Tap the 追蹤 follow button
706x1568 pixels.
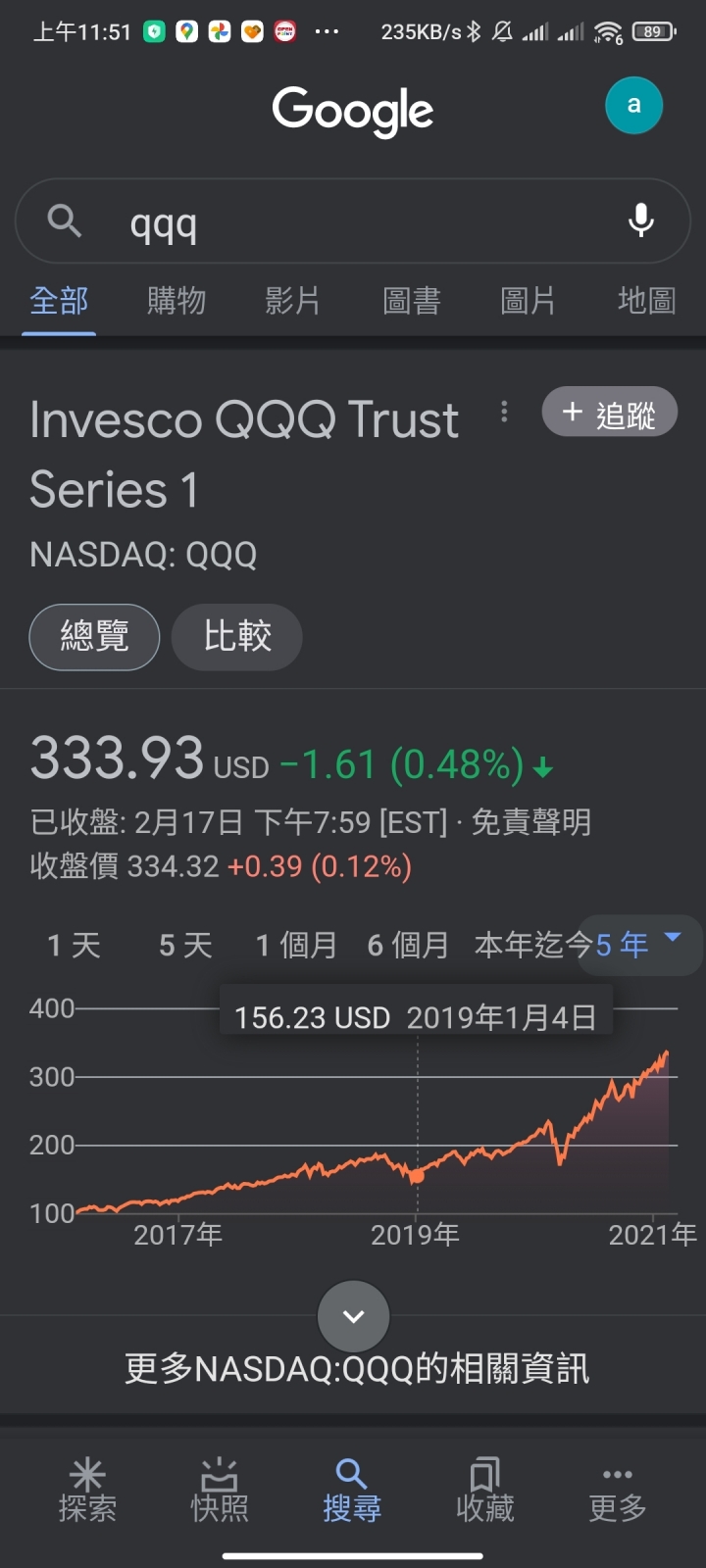click(610, 413)
